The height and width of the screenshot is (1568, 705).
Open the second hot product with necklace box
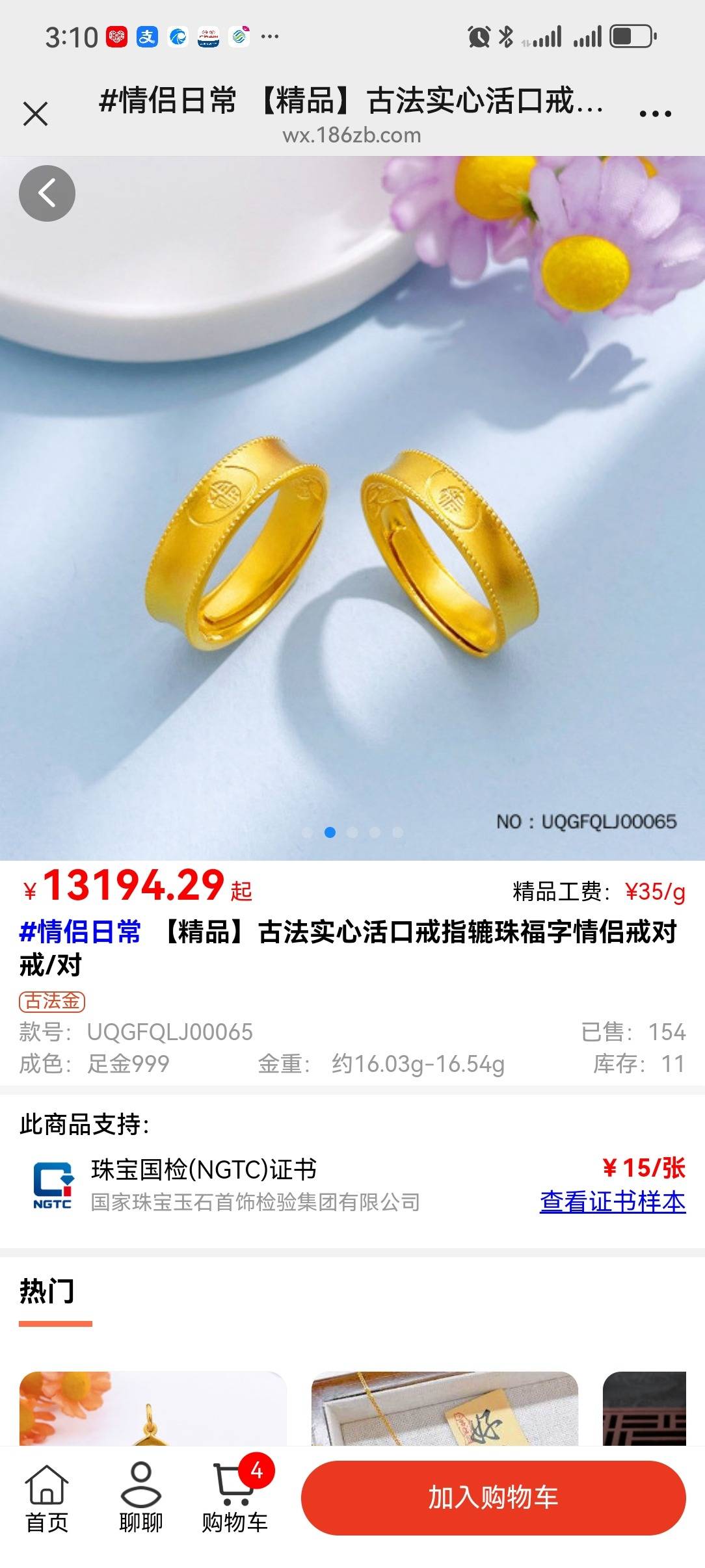tap(444, 1409)
